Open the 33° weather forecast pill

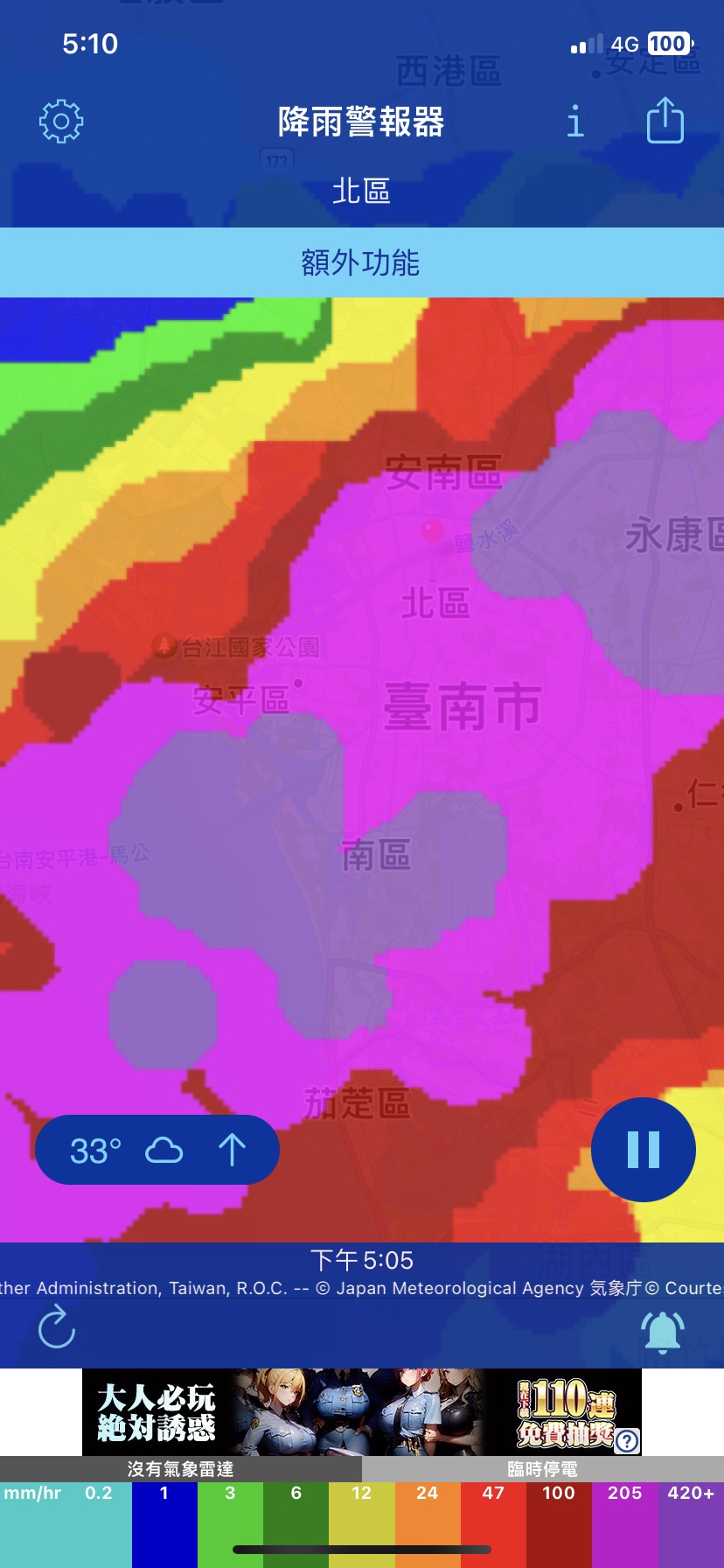coord(157,1150)
